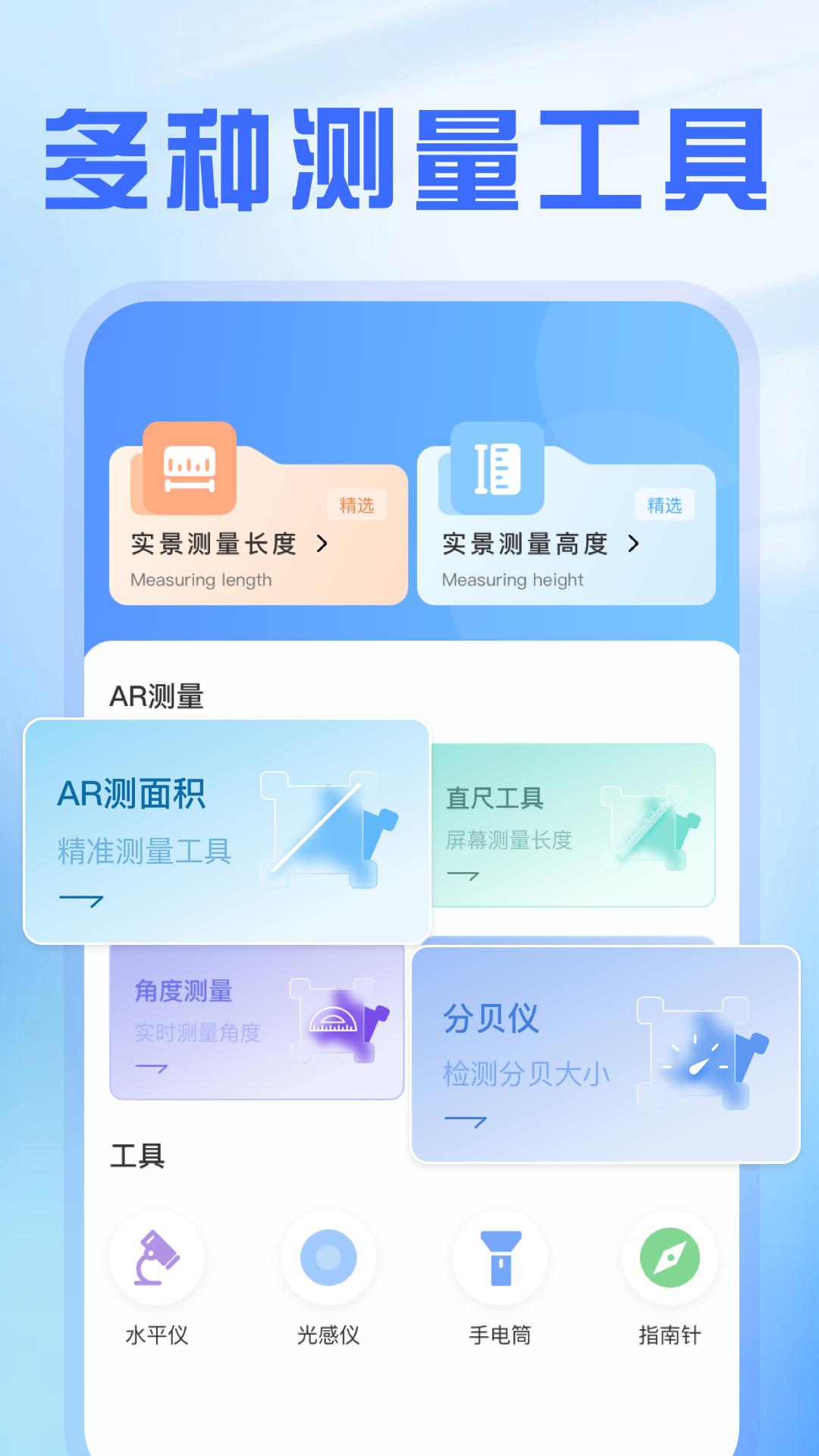Open the AR测面积 precision tool card

click(227, 827)
